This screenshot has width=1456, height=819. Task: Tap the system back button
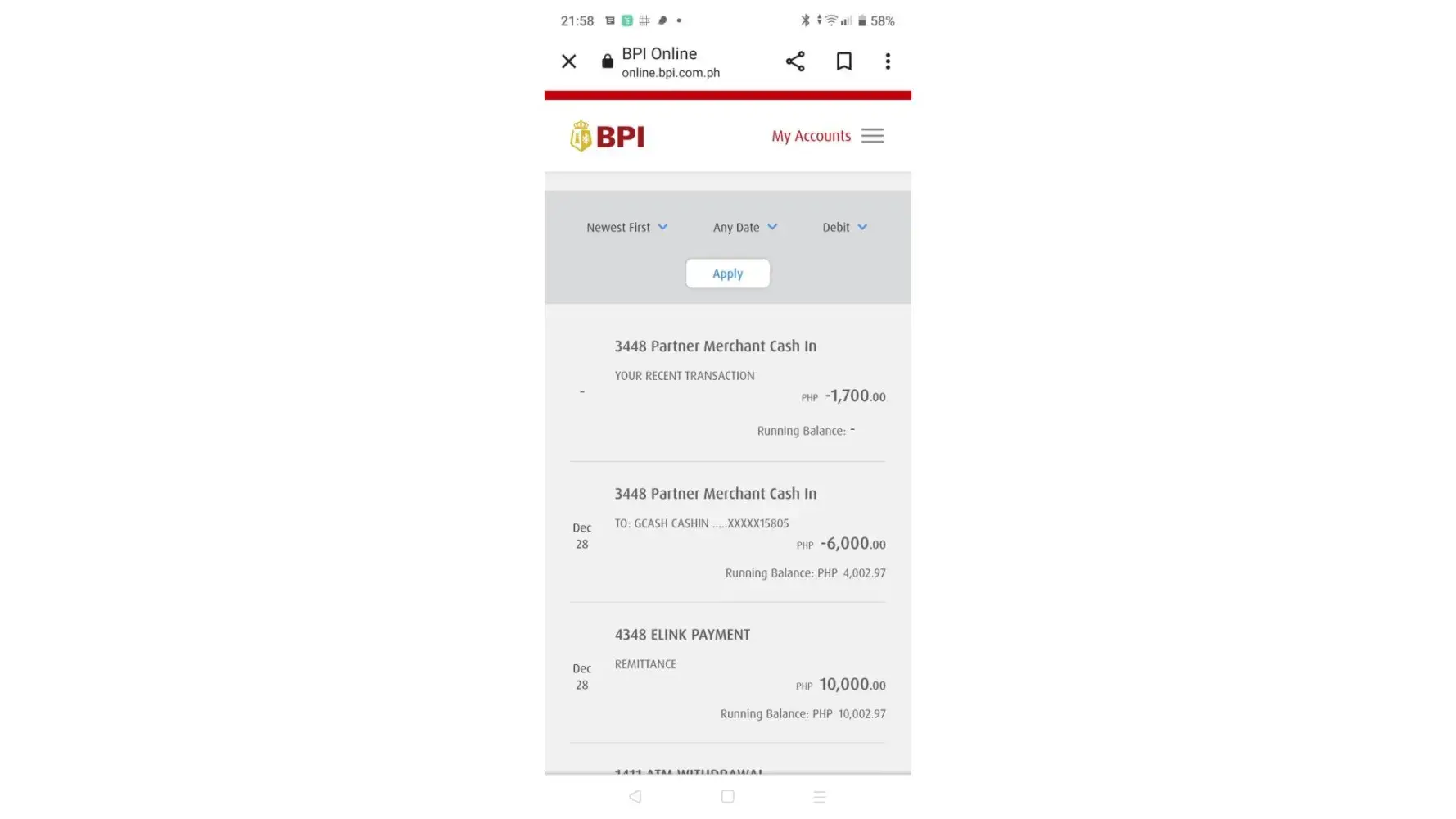point(635,796)
